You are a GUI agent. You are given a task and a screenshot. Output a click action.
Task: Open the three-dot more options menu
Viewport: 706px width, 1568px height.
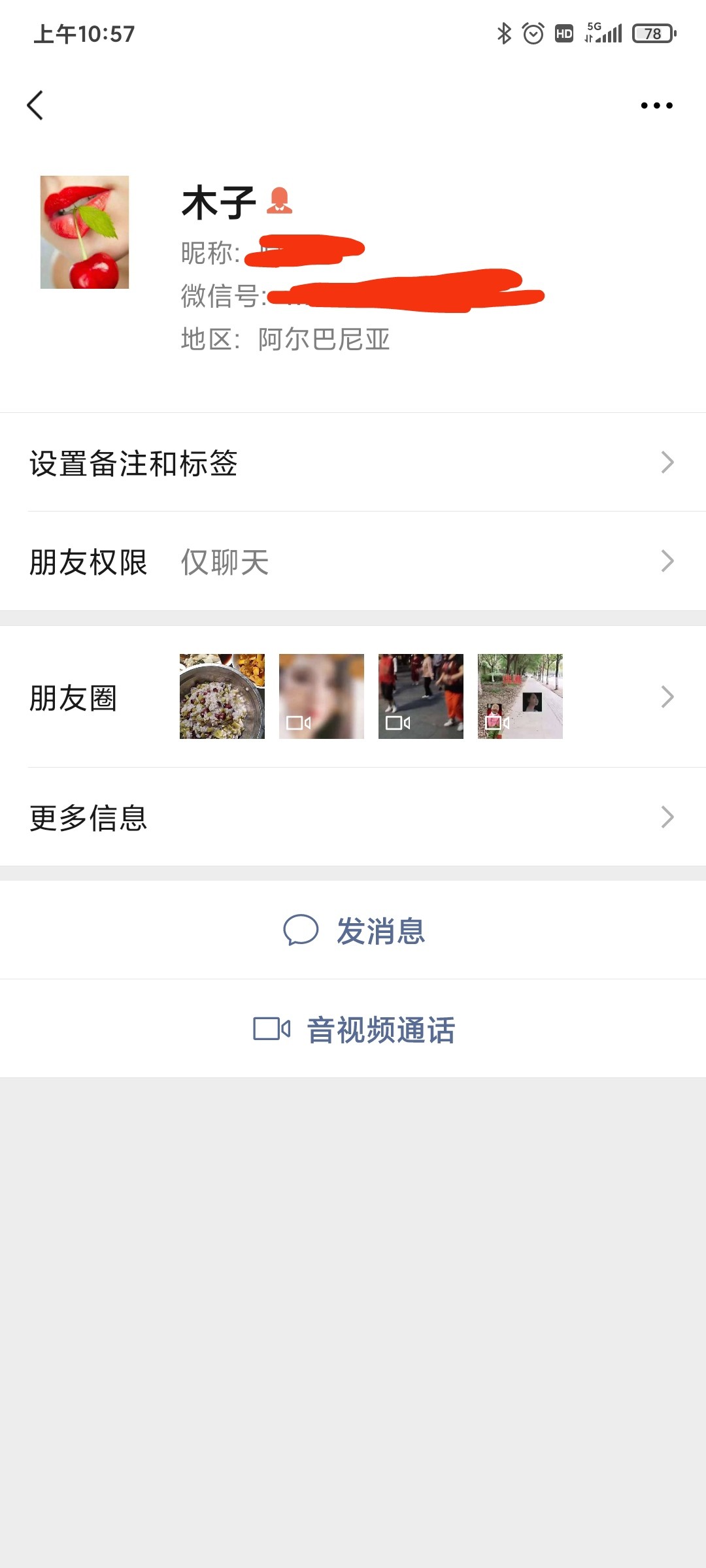(656, 105)
